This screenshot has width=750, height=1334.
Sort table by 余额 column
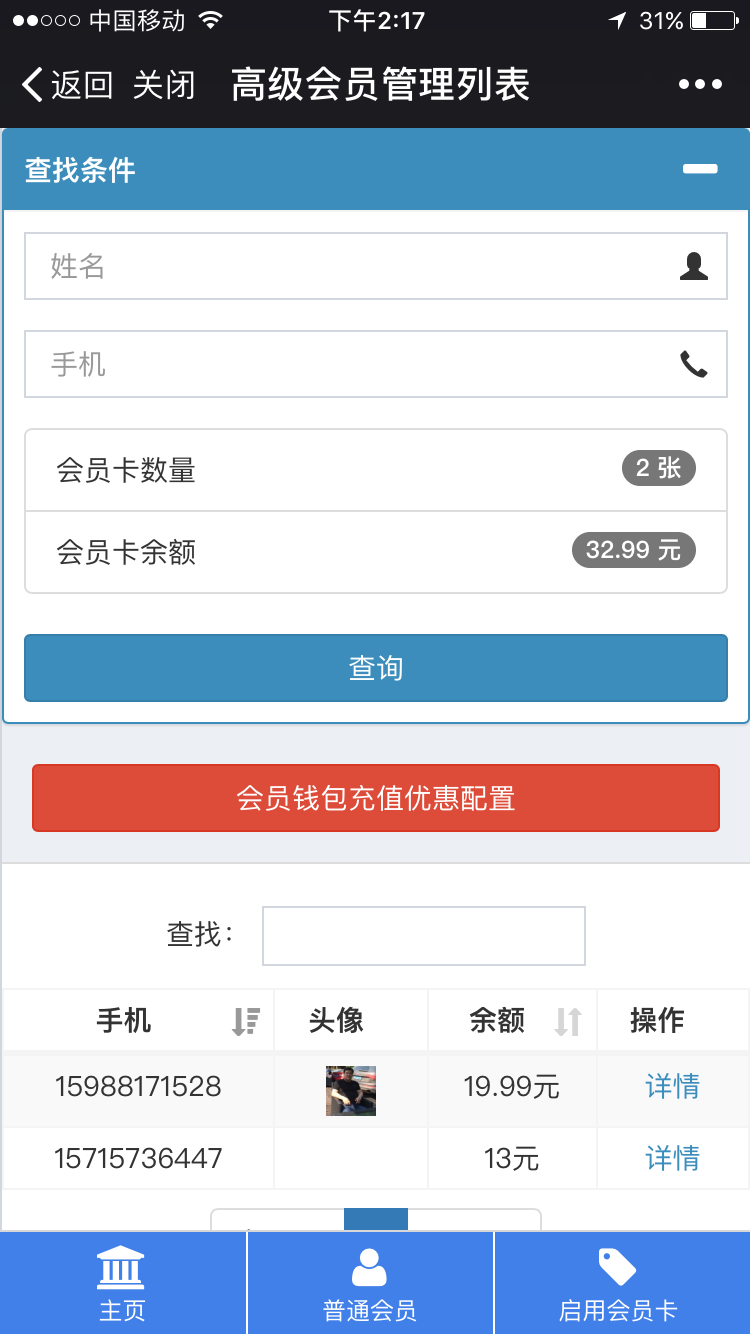(x=512, y=1020)
